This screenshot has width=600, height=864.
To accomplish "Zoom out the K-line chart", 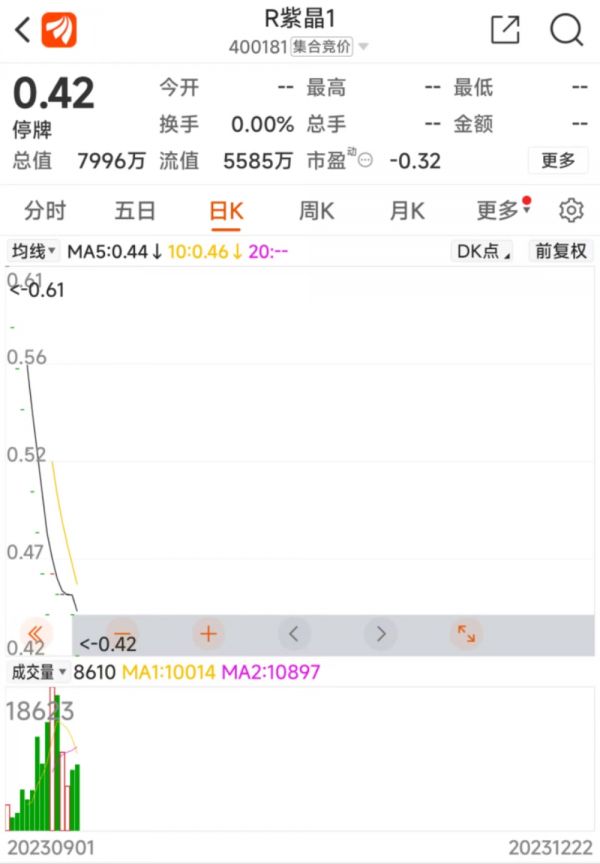I will tap(124, 634).
